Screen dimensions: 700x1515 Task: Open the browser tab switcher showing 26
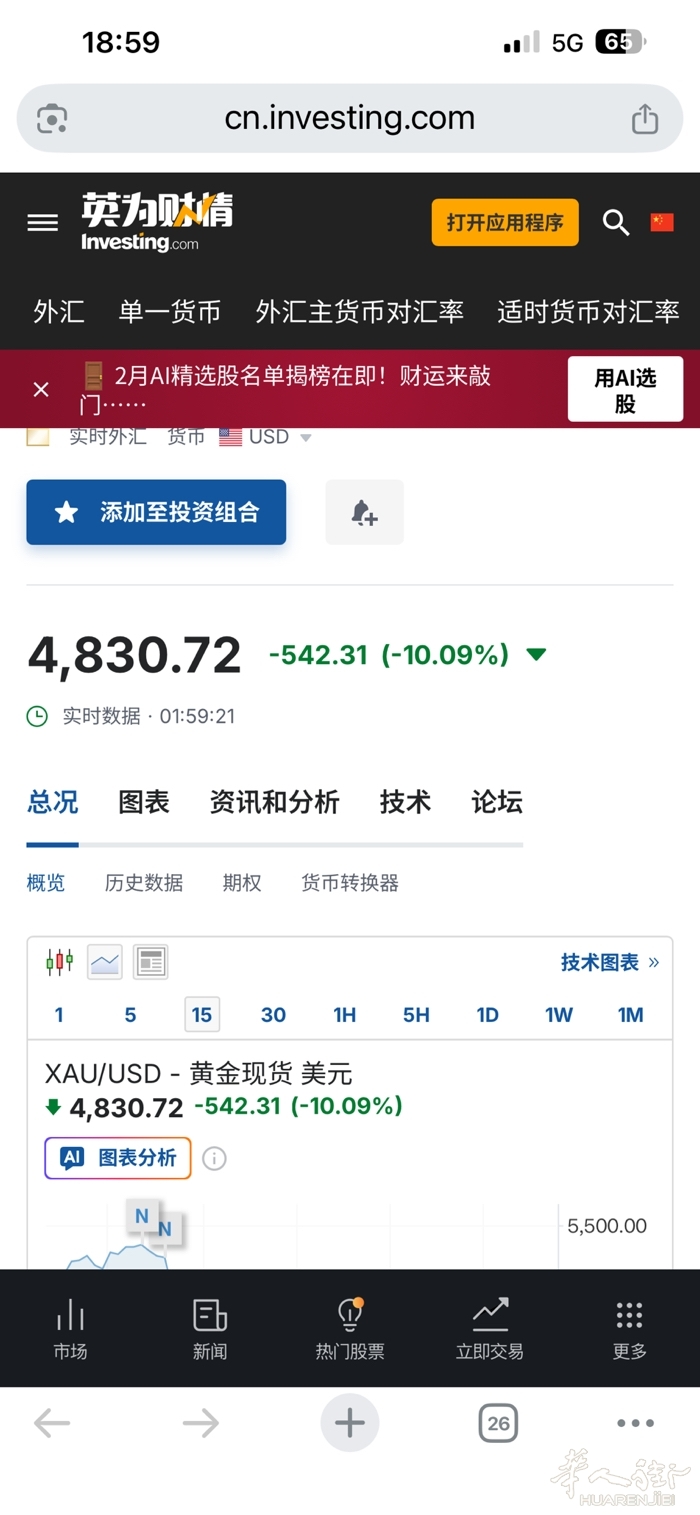(x=498, y=1422)
